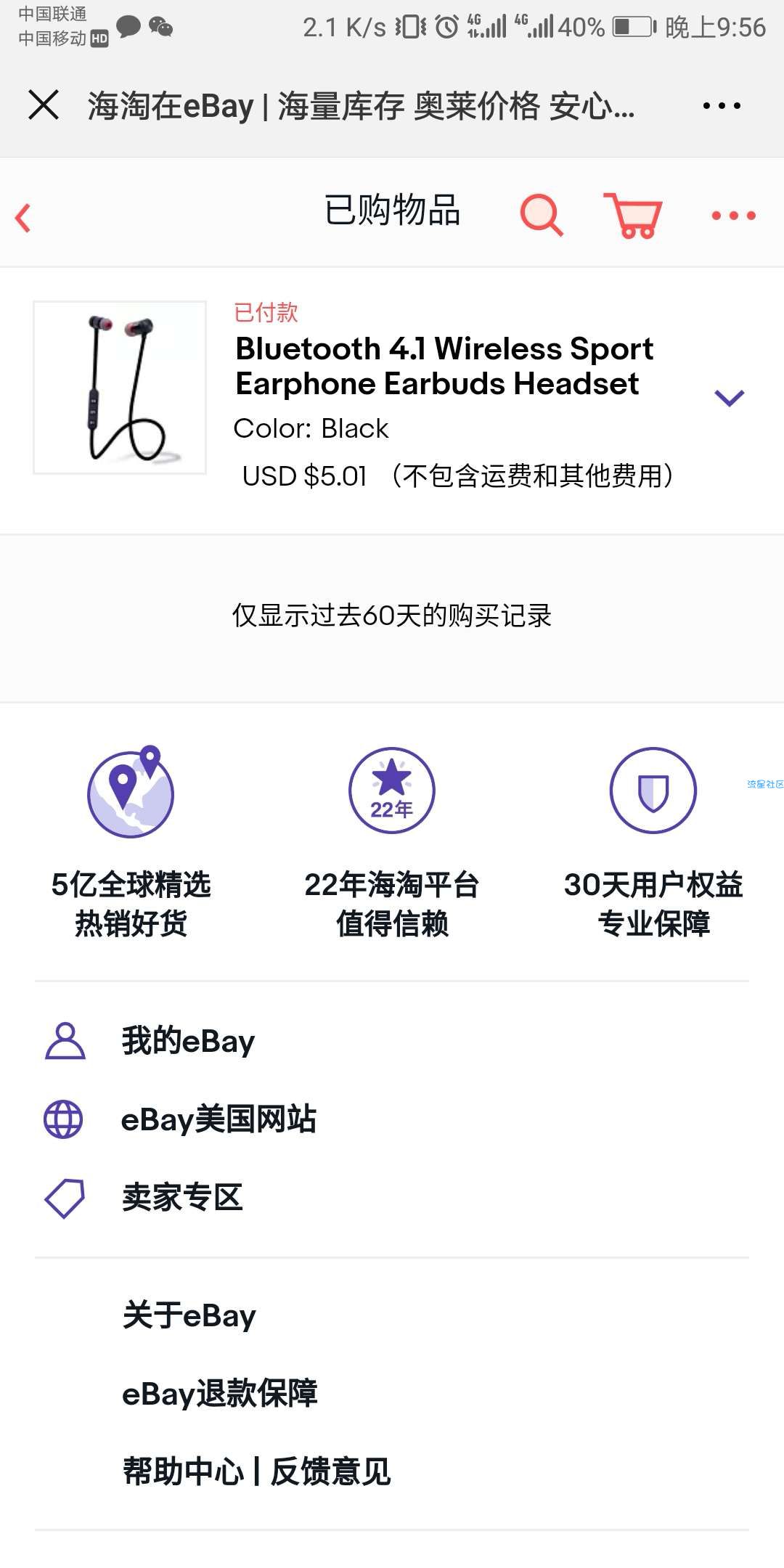
Task: Open the shopping cart
Action: 633,215
